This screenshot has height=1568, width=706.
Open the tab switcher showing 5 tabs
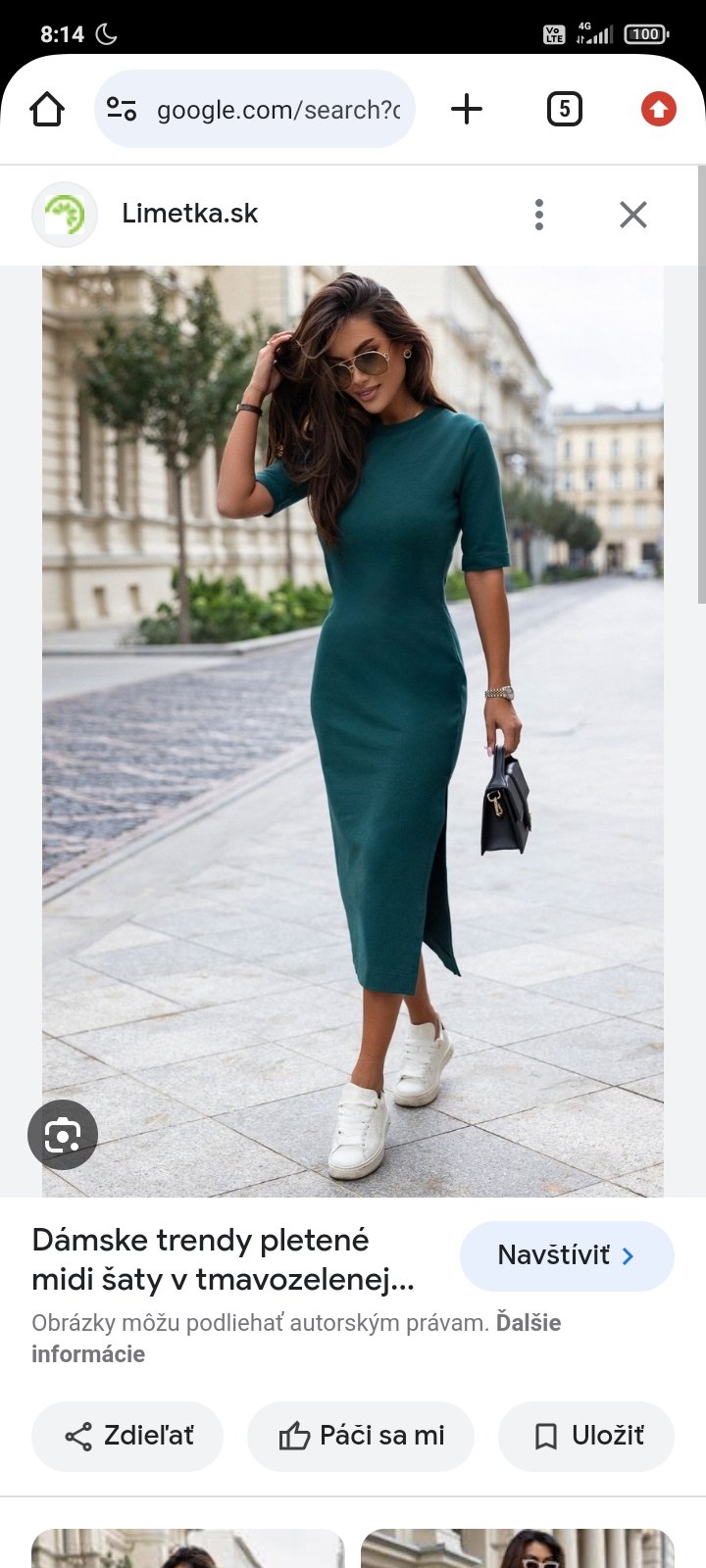[564, 109]
